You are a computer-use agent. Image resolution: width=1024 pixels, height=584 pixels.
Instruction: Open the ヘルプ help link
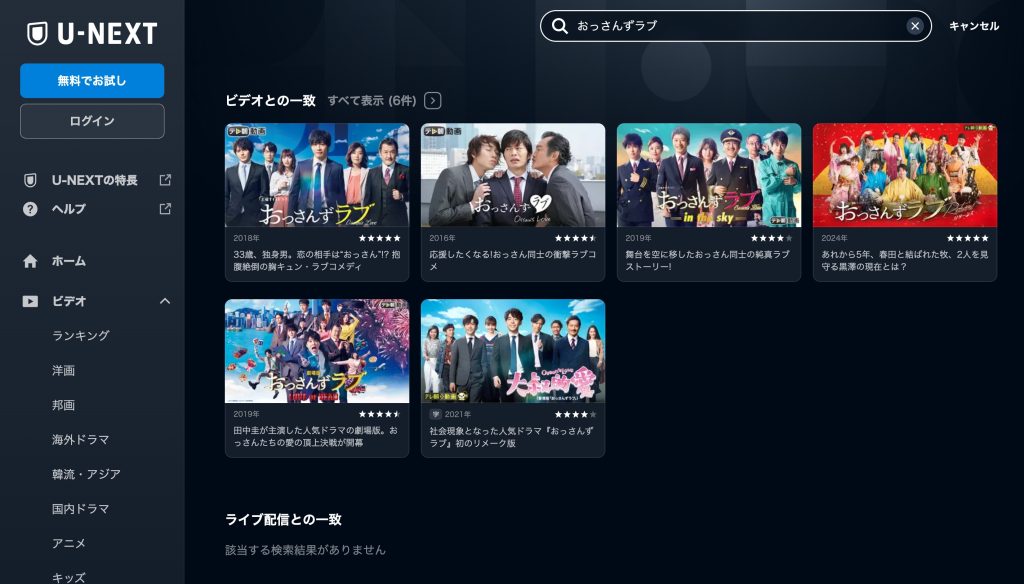point(69,209)
